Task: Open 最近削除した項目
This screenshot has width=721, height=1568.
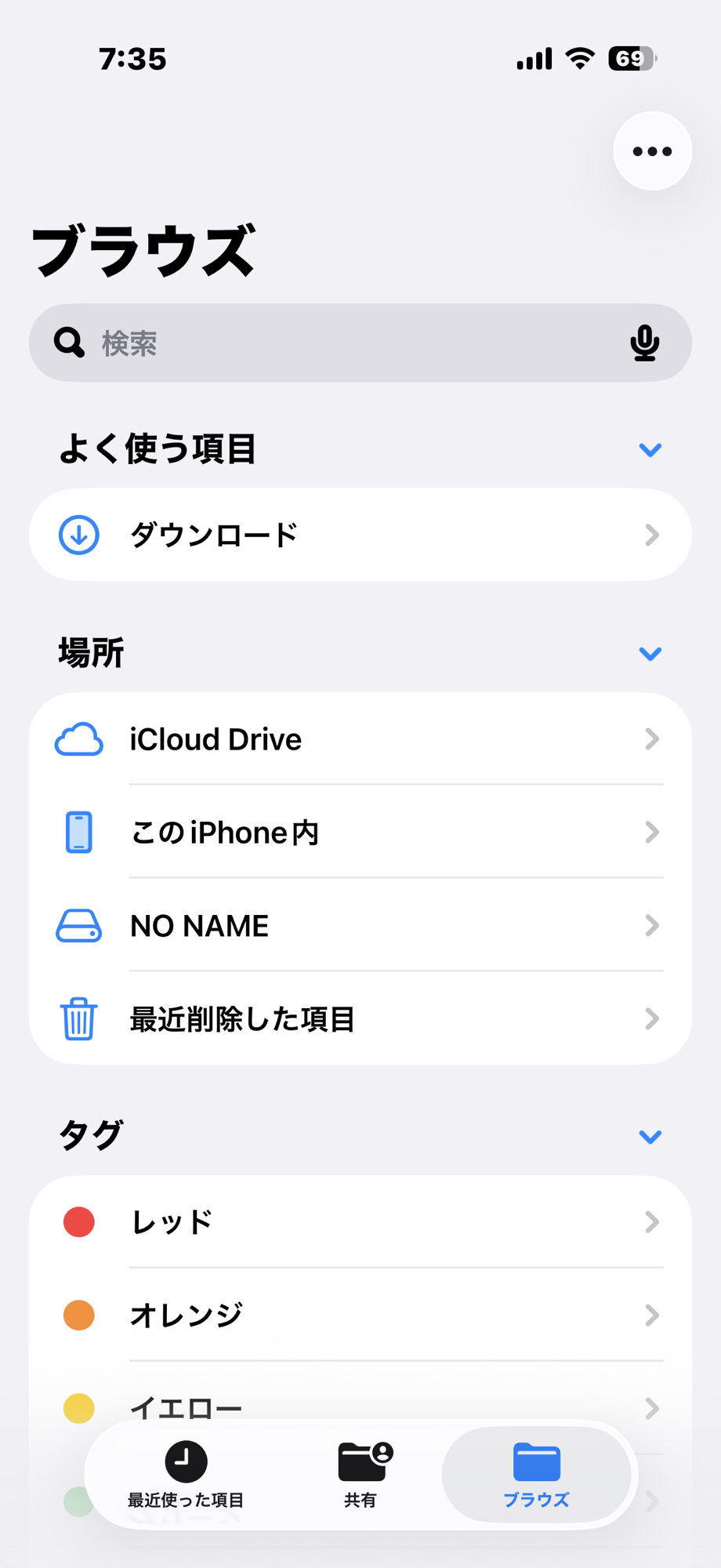Action: [x=360, y=1019]
